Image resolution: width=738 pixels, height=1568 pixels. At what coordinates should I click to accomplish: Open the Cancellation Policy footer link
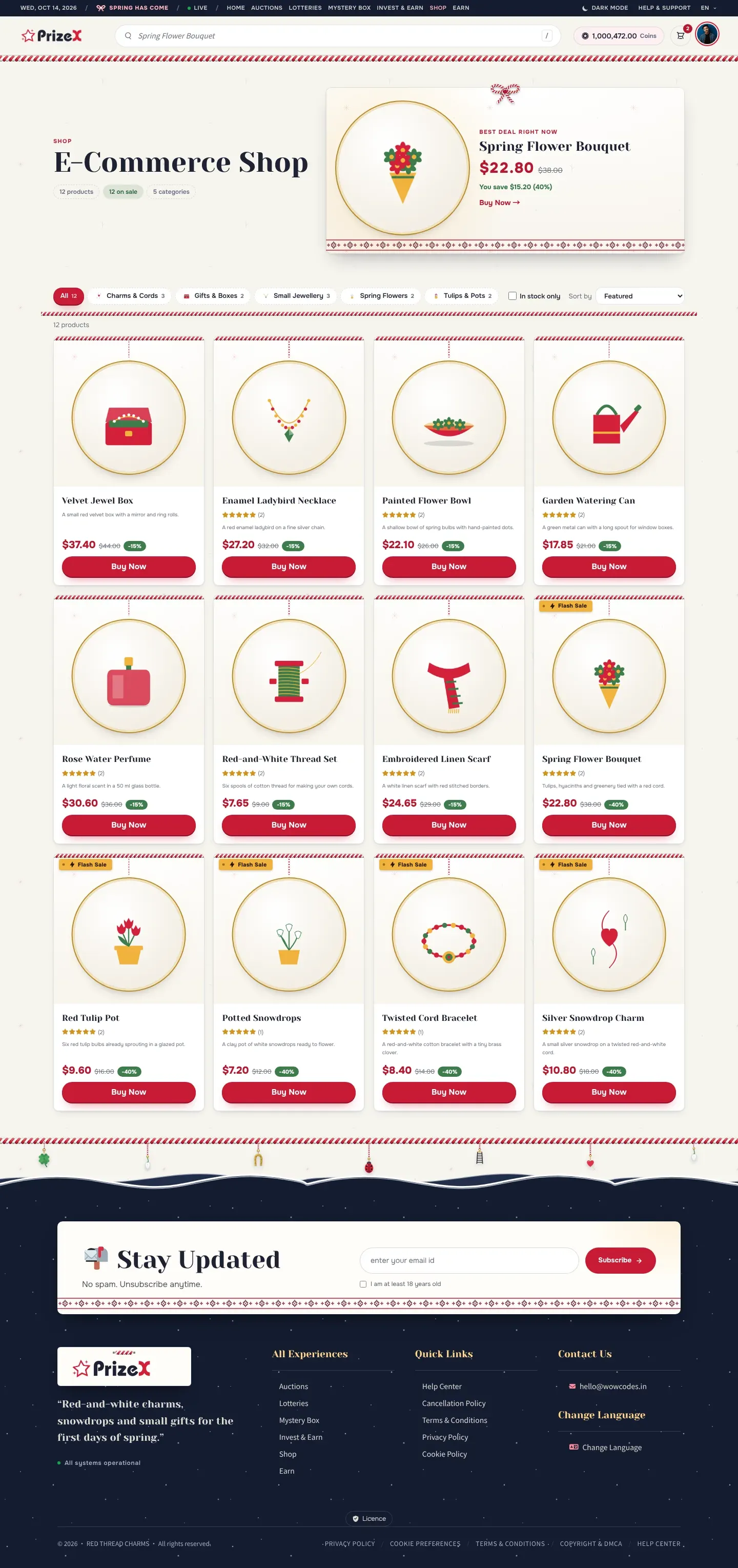click(454, 1403)
